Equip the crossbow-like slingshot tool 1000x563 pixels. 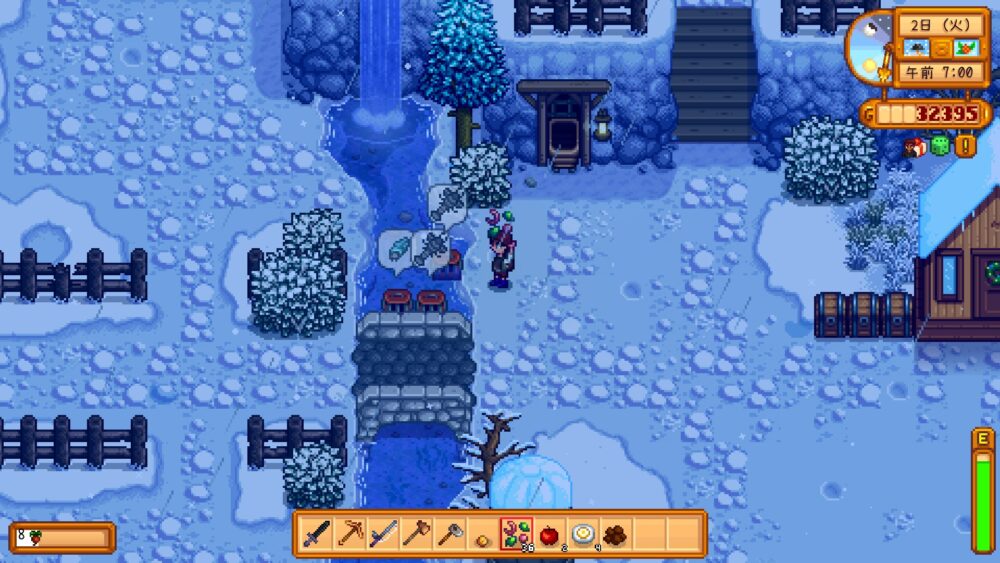(351, 534)
